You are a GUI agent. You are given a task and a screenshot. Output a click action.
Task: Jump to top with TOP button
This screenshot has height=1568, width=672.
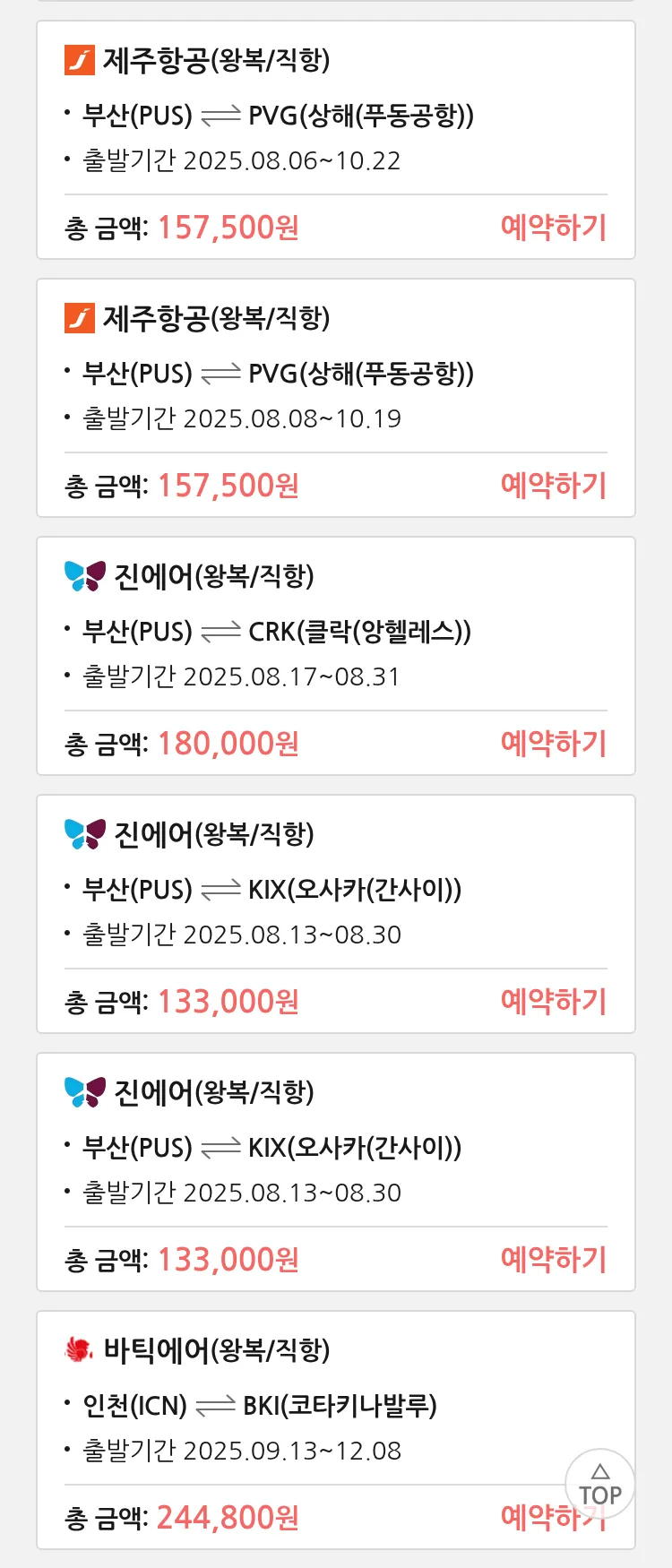pyautogui.click(x=599, y=1485)
